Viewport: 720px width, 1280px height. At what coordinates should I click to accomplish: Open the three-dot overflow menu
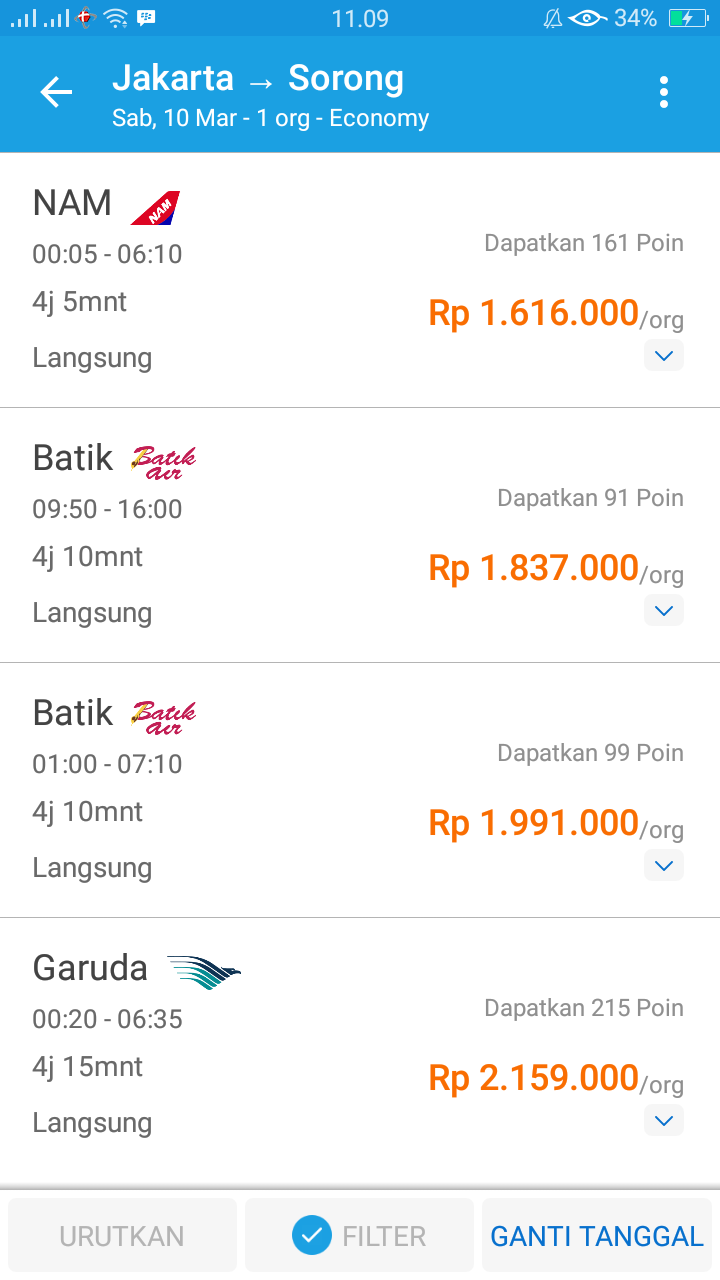663,92
